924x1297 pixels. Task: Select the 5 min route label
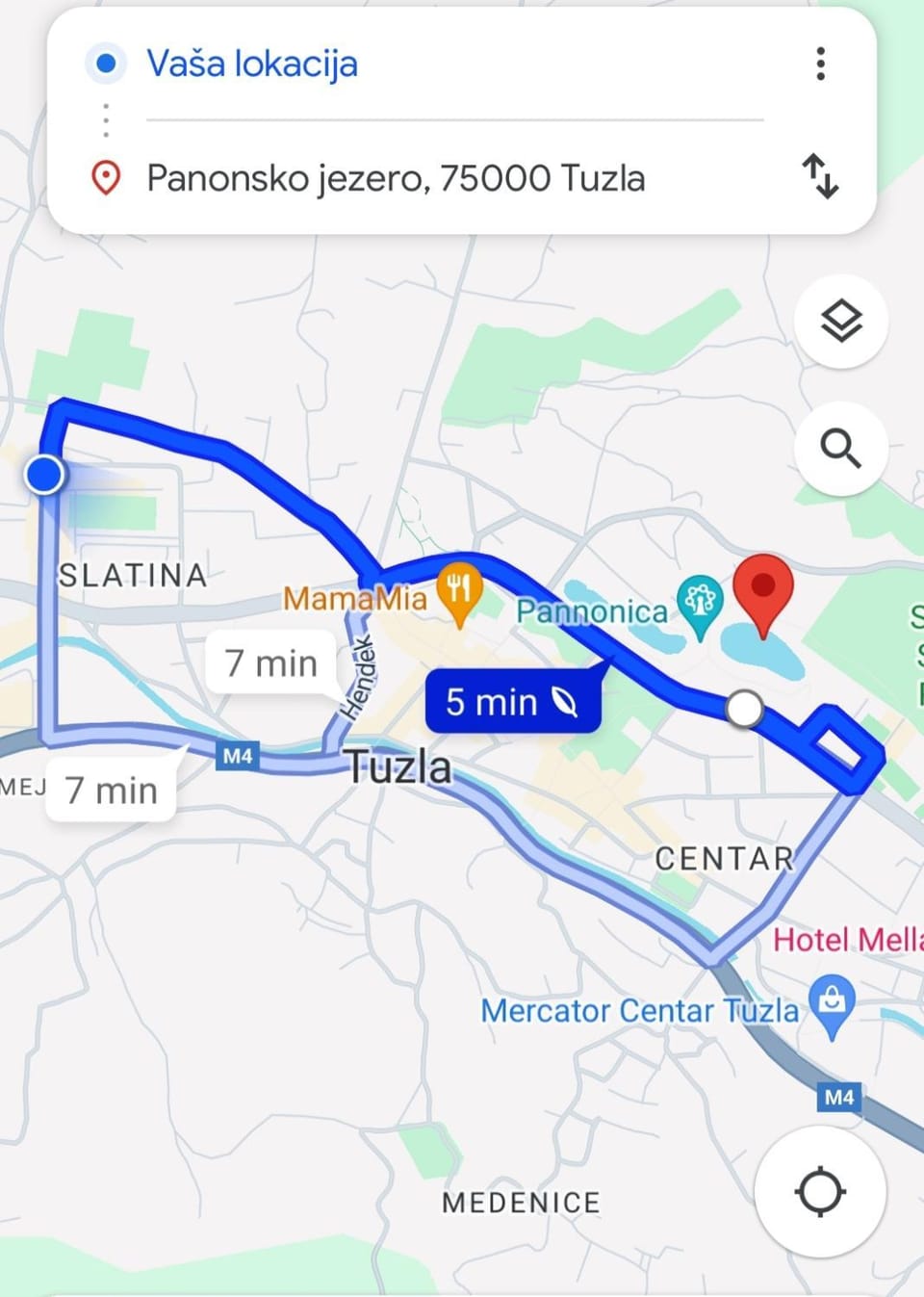point(512,702)
